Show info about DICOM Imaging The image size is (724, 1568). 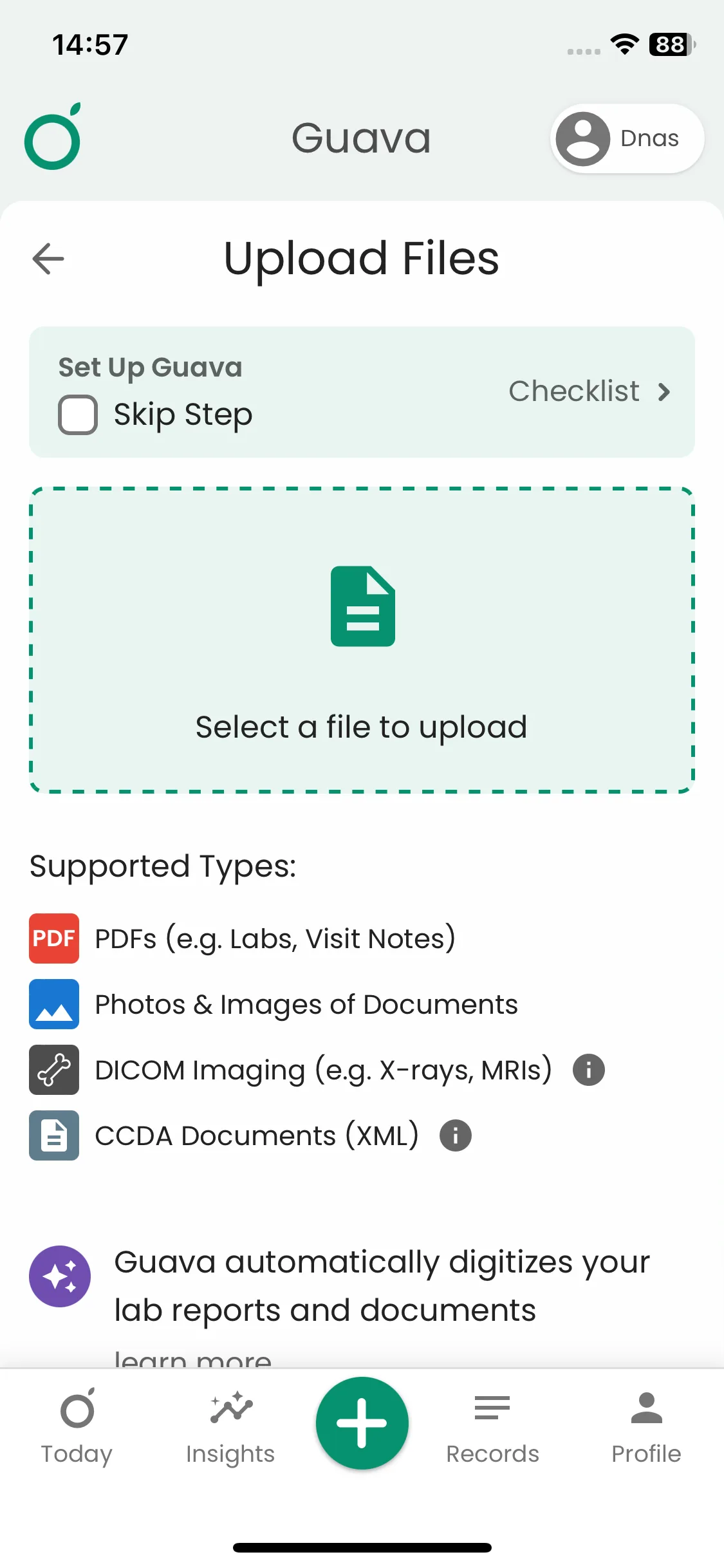coord(589,1070)
